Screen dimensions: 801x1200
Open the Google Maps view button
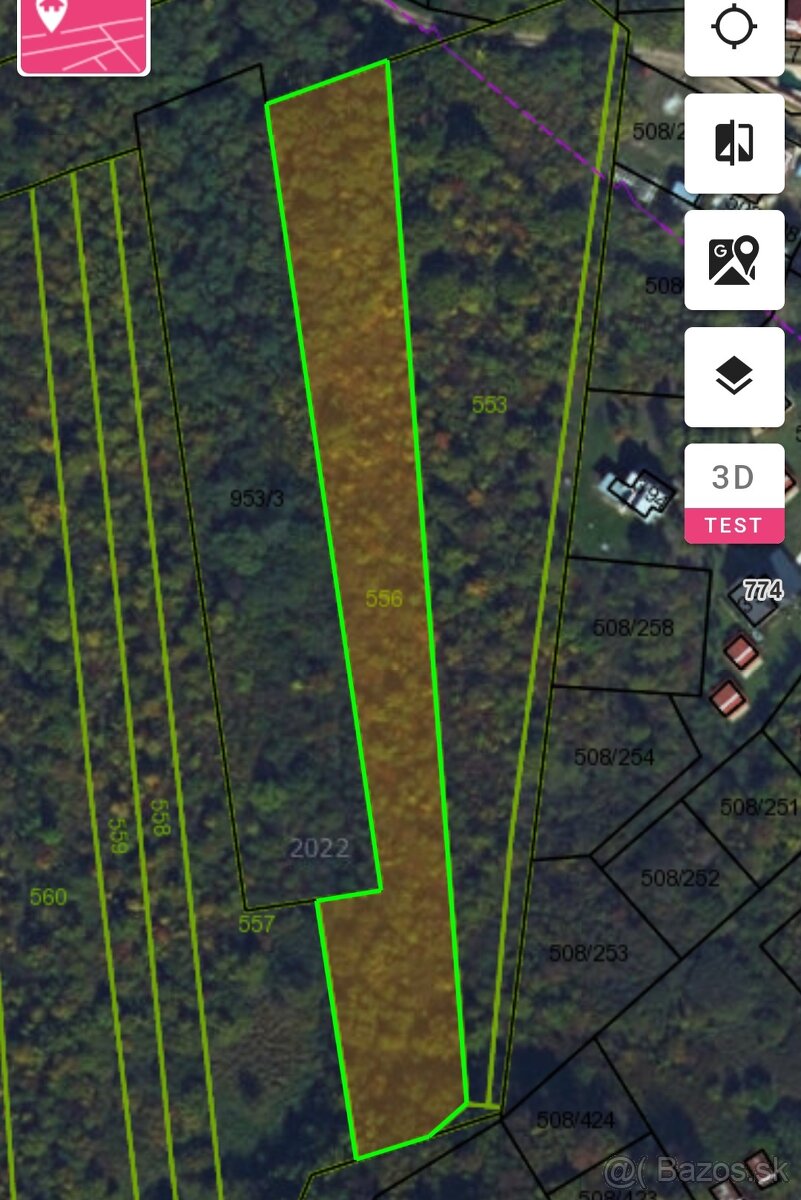tap(733, 260)
